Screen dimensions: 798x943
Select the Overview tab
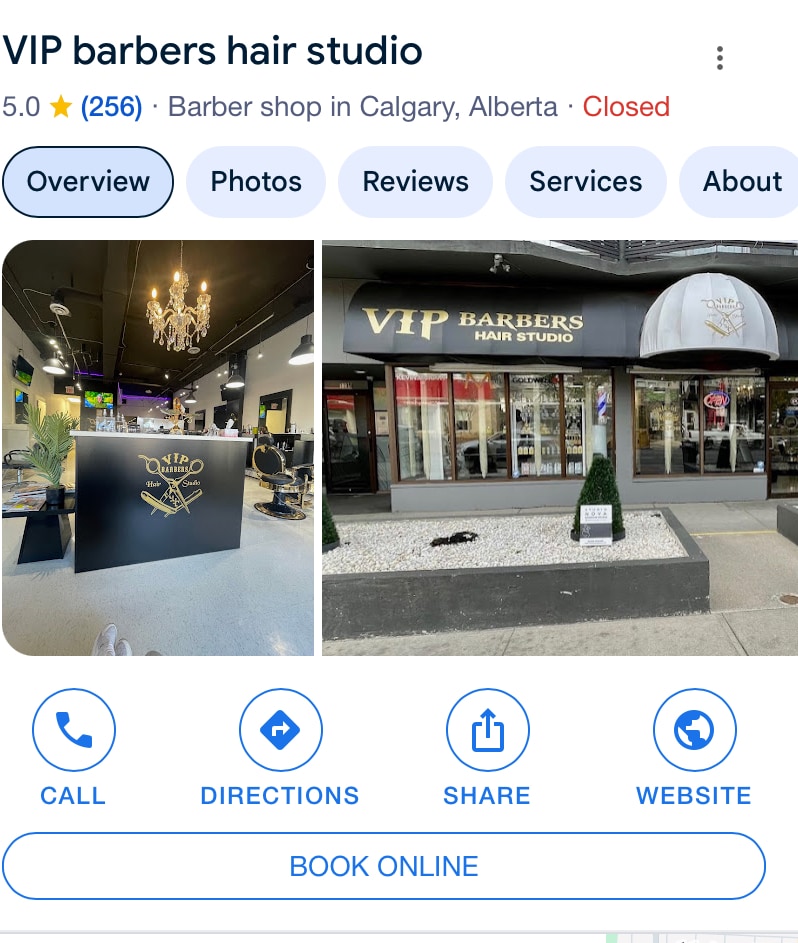point(88,182)
